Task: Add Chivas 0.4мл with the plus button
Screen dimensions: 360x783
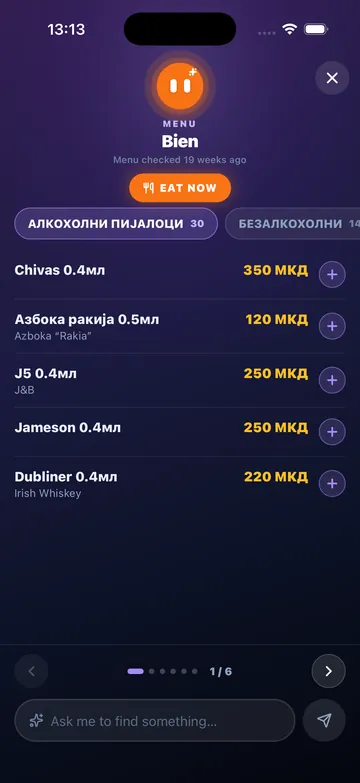Action: [x=332, y=274]
